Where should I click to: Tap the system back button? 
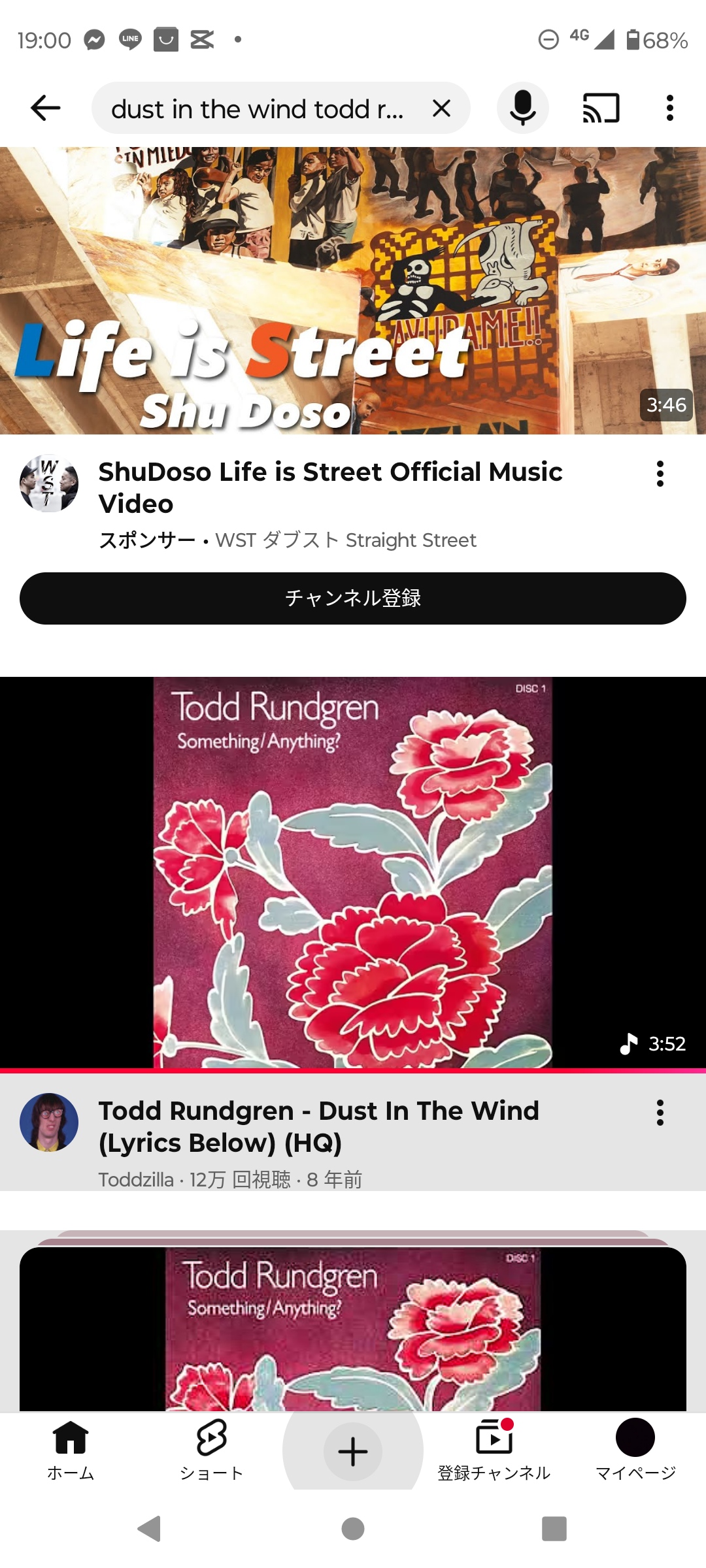click(150, 1529)
